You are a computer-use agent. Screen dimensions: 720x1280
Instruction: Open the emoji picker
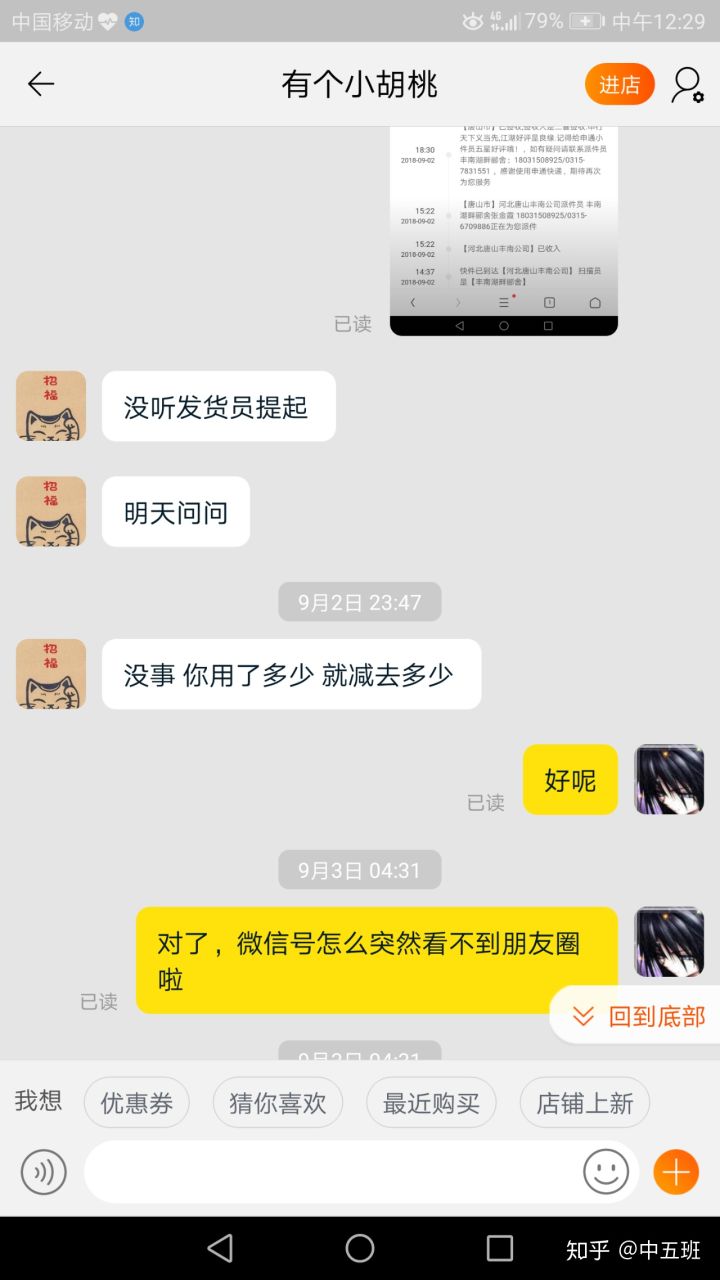tap(606, 1172)
